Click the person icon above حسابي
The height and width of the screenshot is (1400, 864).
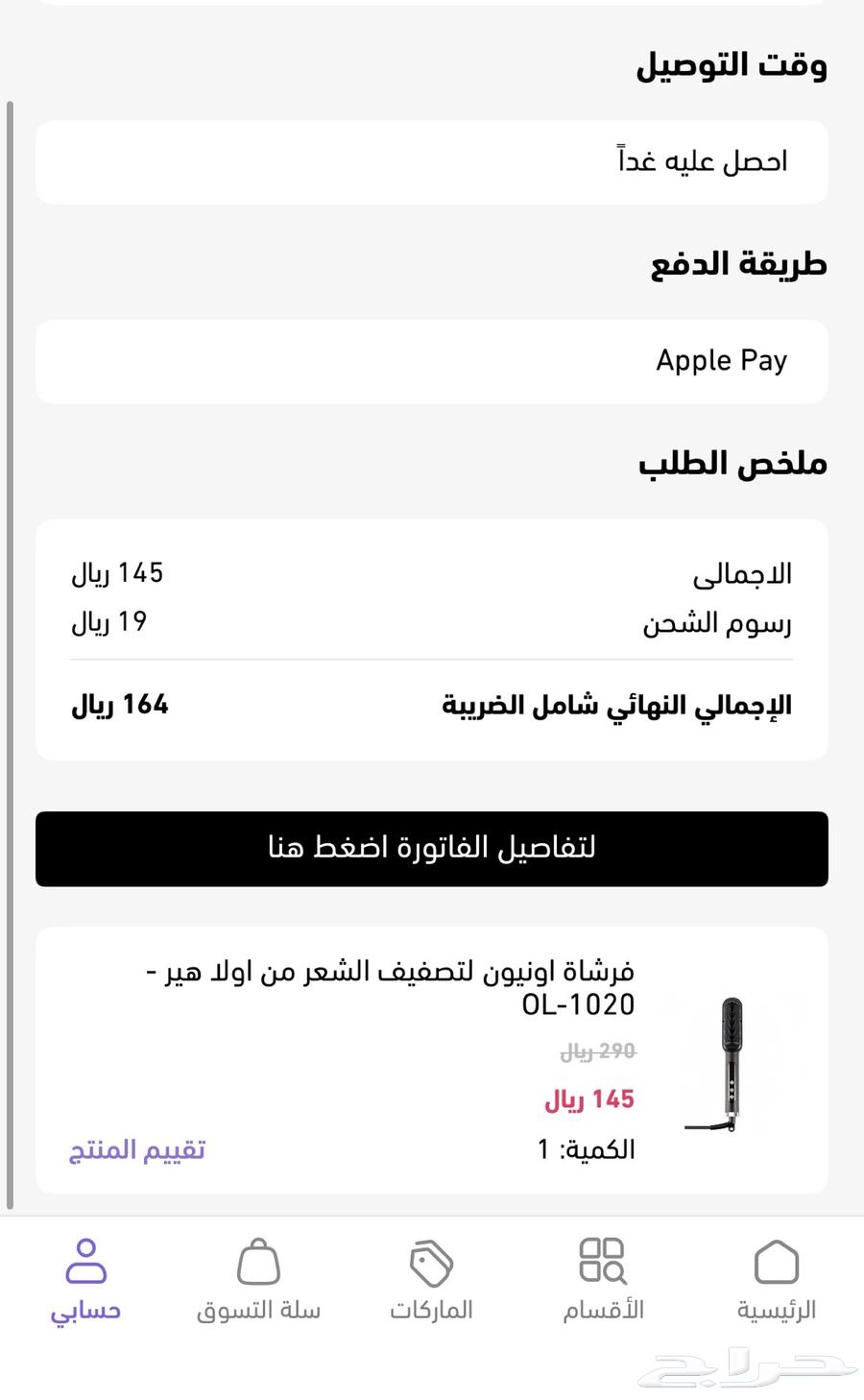[x=84, y=1258]
